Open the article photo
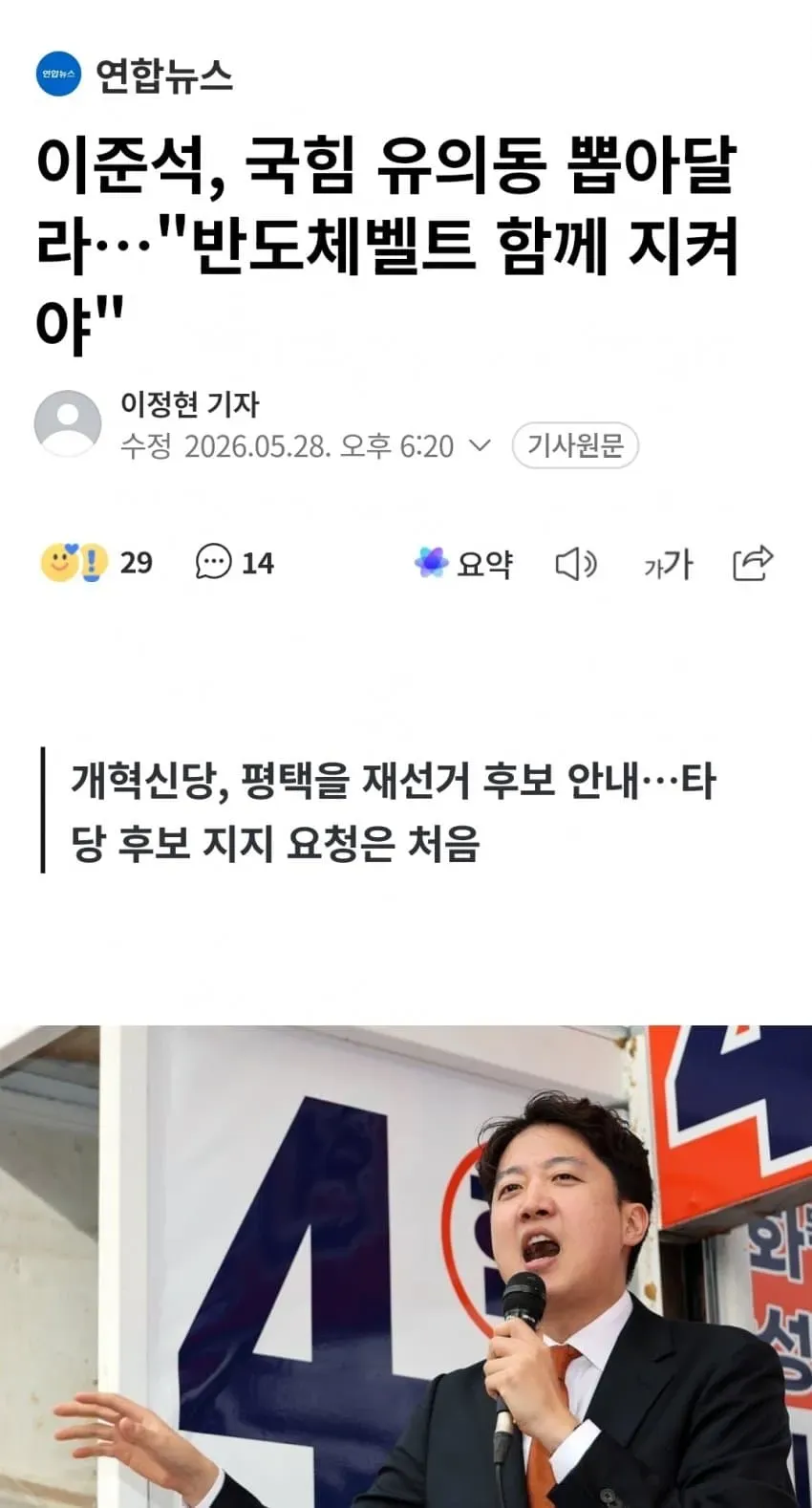The image size is (812, 1508). tap(406, 1266)
